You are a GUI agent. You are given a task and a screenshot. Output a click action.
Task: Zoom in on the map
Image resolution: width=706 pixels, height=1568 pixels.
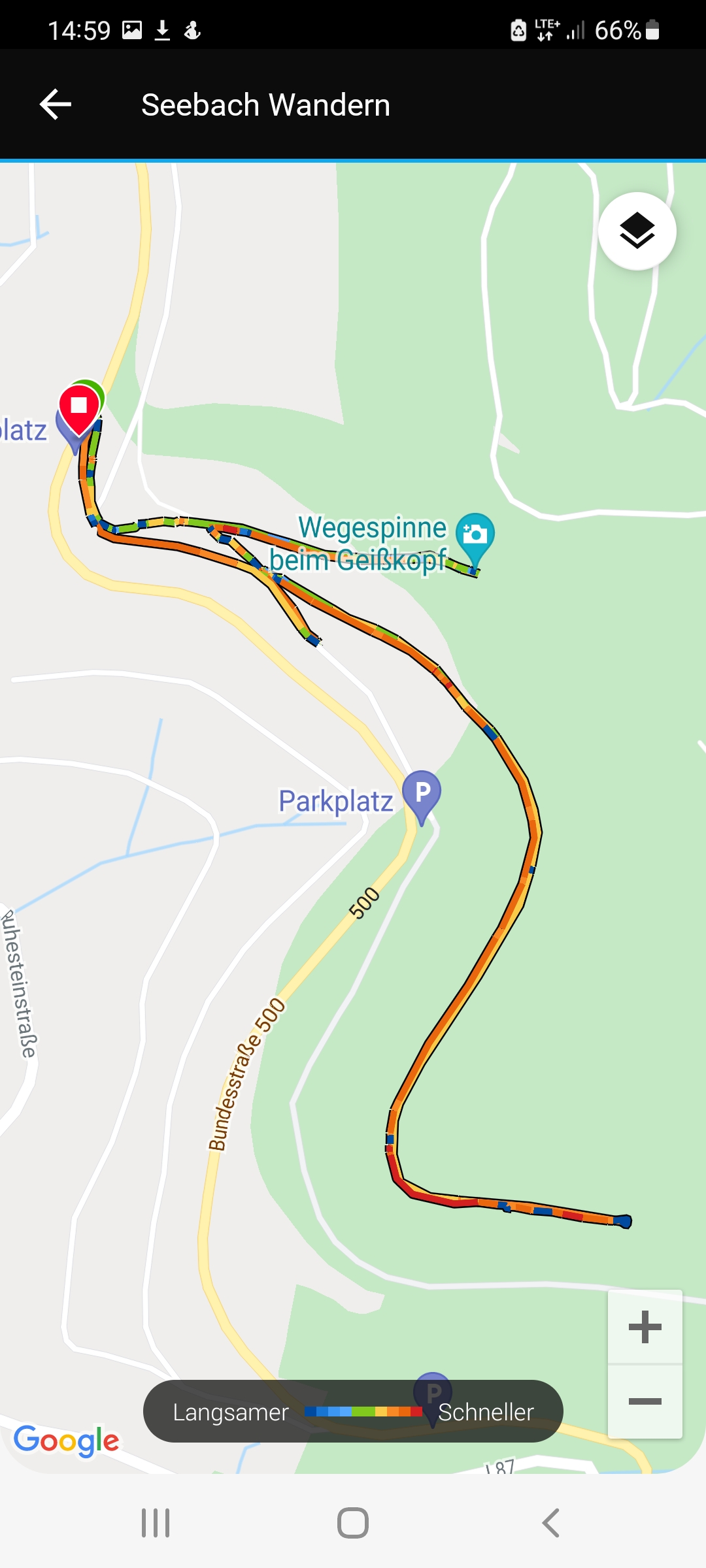(645, 1327)
